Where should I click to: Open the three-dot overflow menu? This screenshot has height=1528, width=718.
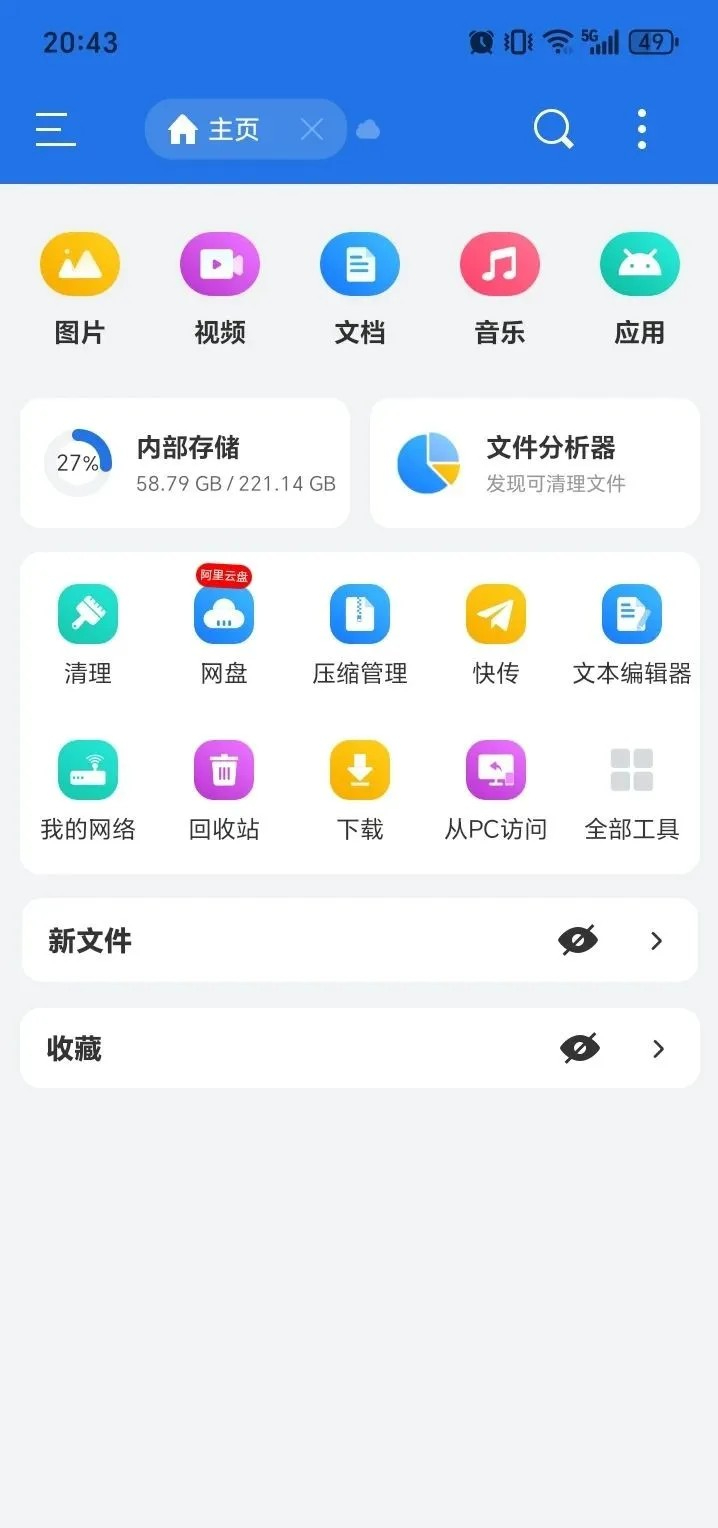tap(642, 129)
